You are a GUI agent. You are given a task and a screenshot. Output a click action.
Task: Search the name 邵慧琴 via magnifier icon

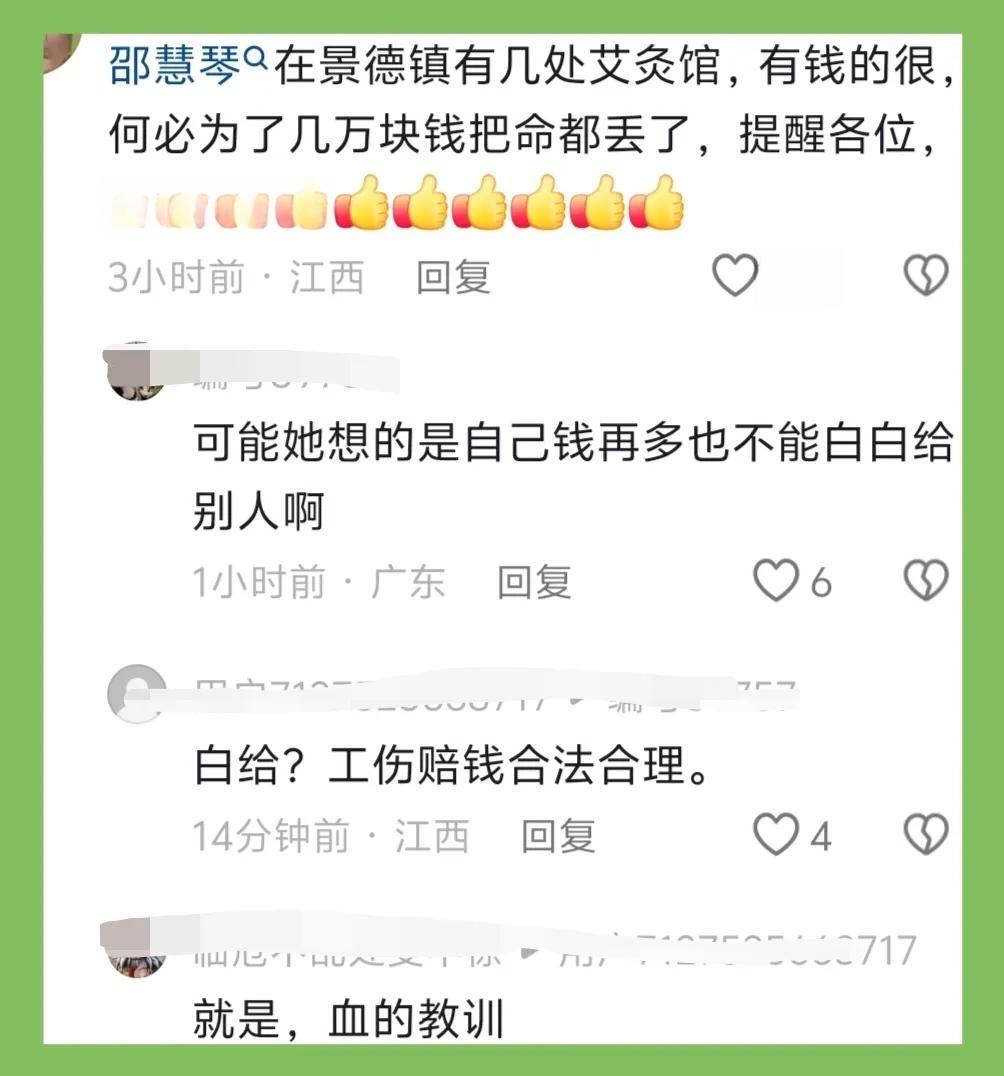[x=256, y=61]
